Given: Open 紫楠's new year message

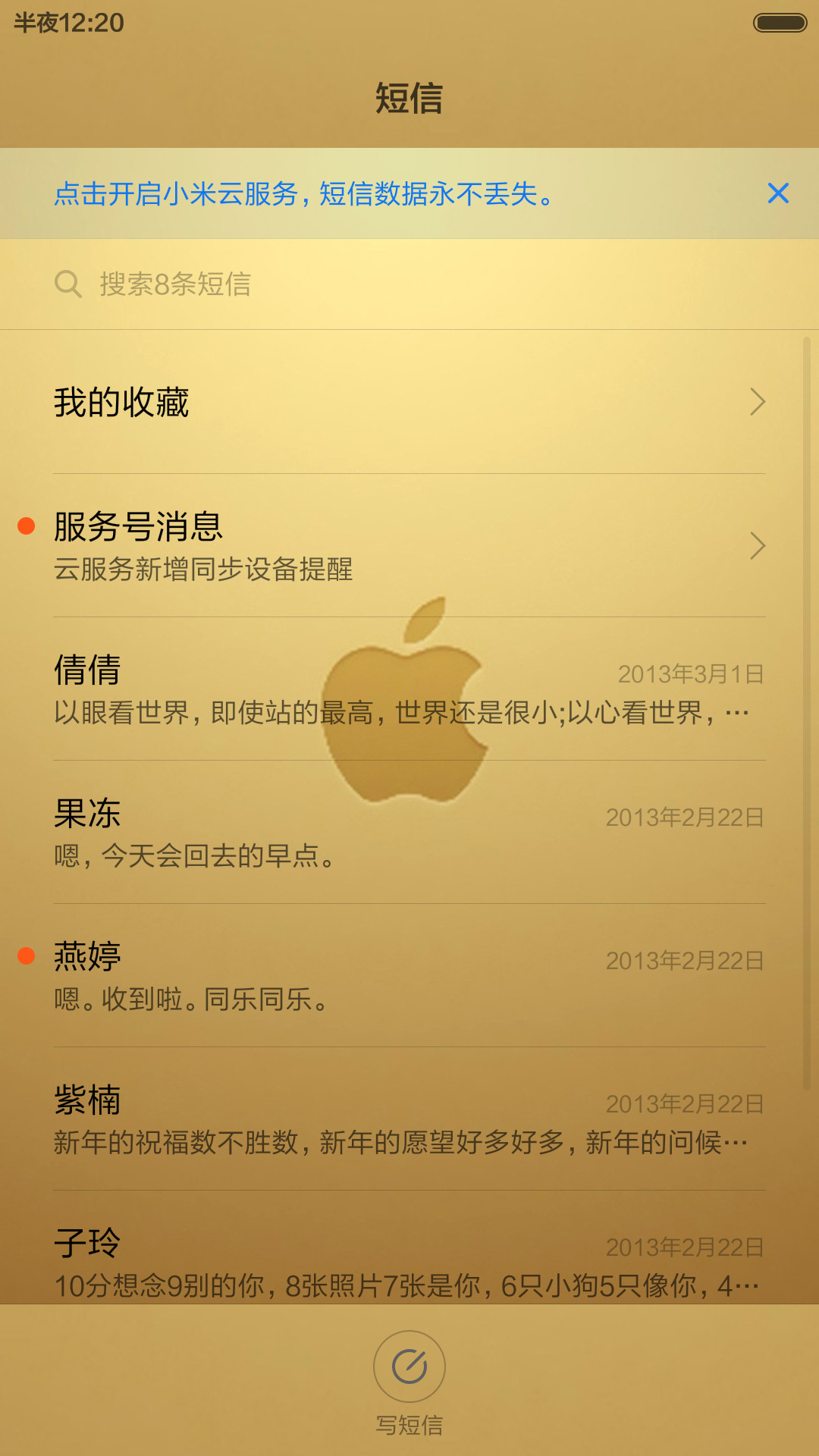Looking at the screenshot, I should [x=409, y=1119].
